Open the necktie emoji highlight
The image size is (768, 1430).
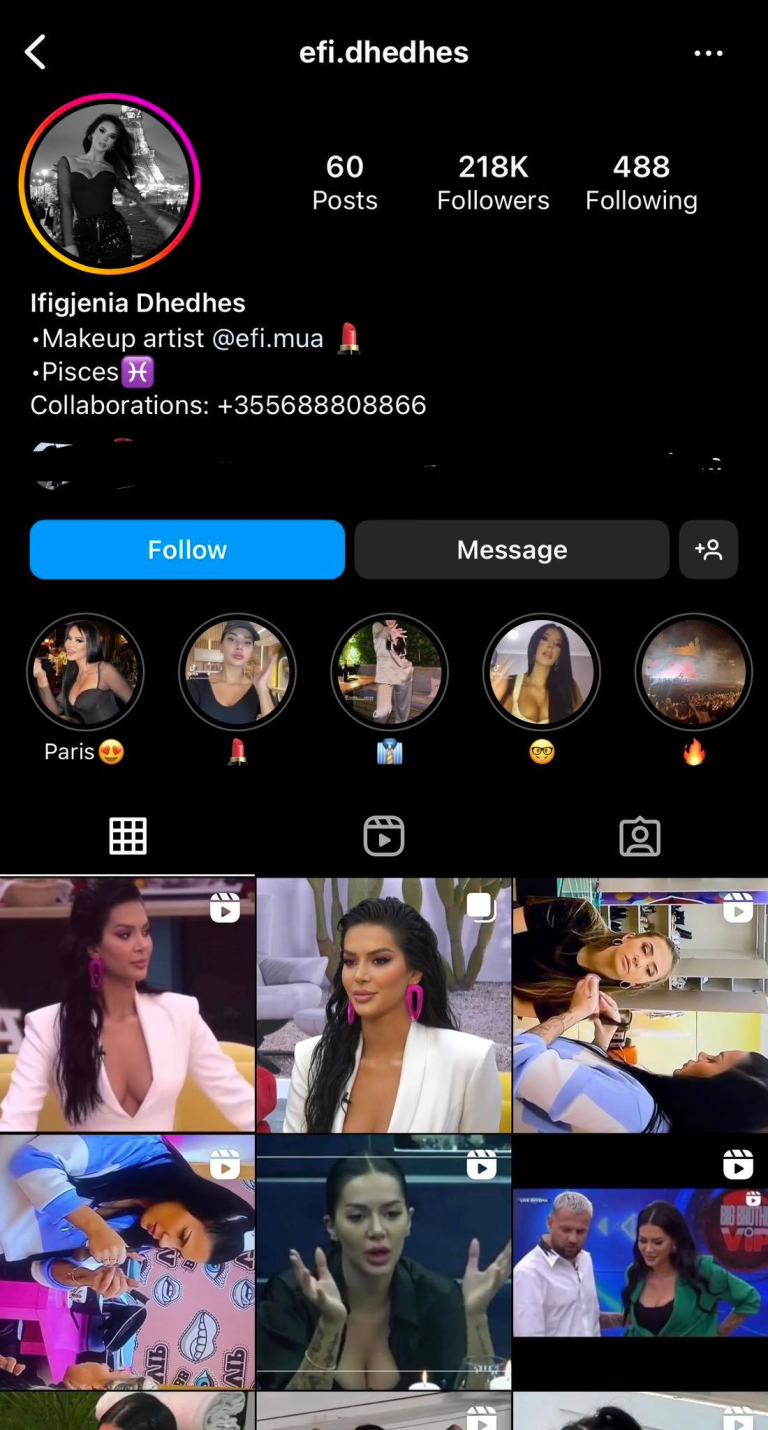[x=389, y=672]
